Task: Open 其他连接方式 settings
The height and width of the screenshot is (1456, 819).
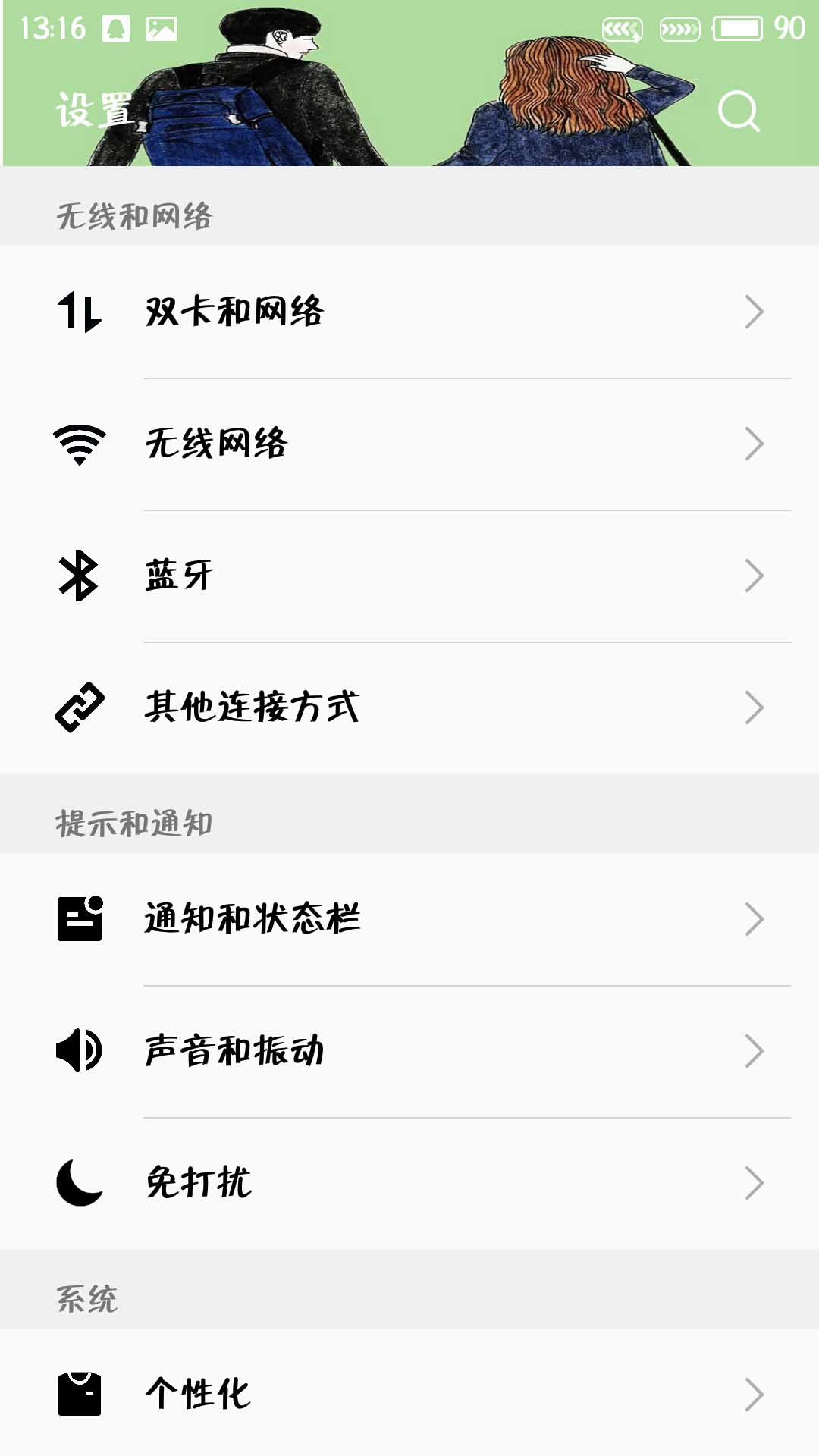Action: click(x=409, y=708)
